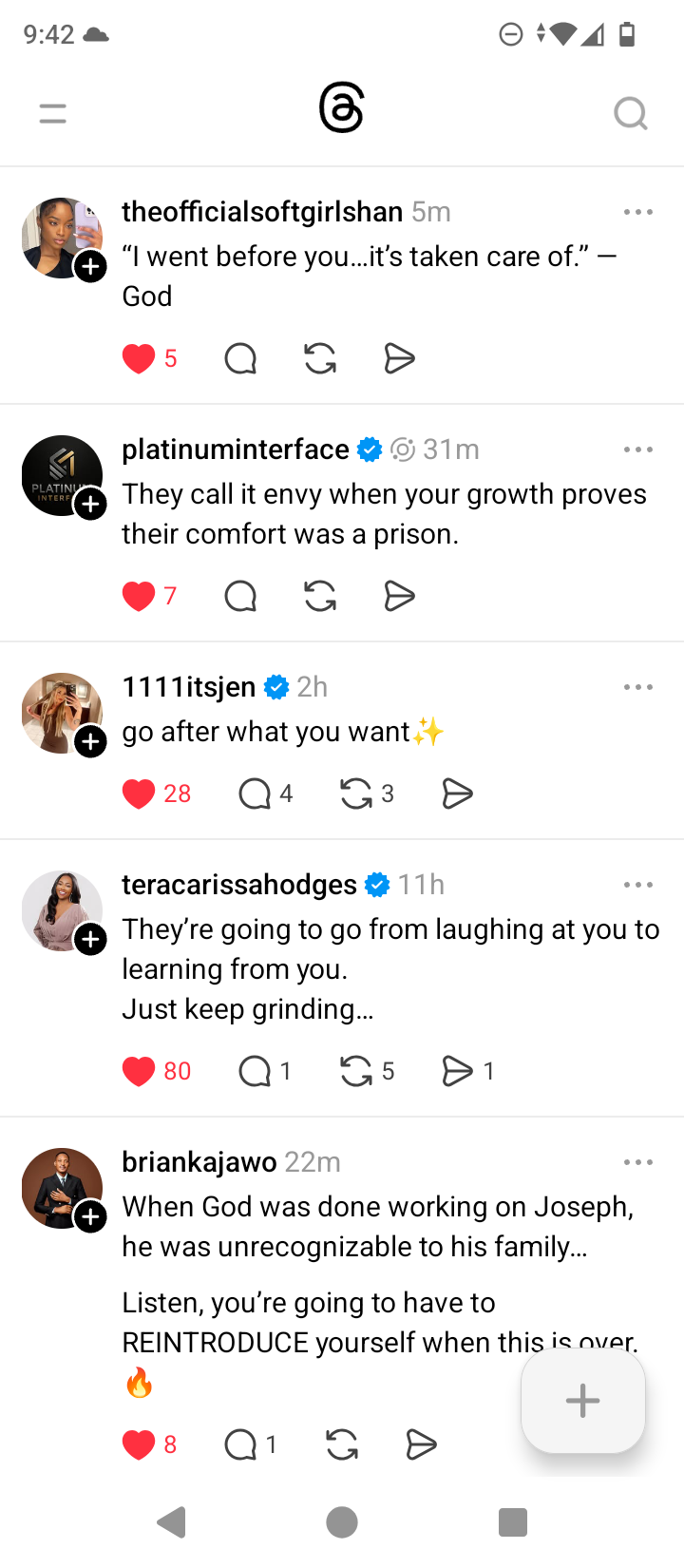Like briankajawo's post
The image size is (684, 1568).
point(139,1444)
